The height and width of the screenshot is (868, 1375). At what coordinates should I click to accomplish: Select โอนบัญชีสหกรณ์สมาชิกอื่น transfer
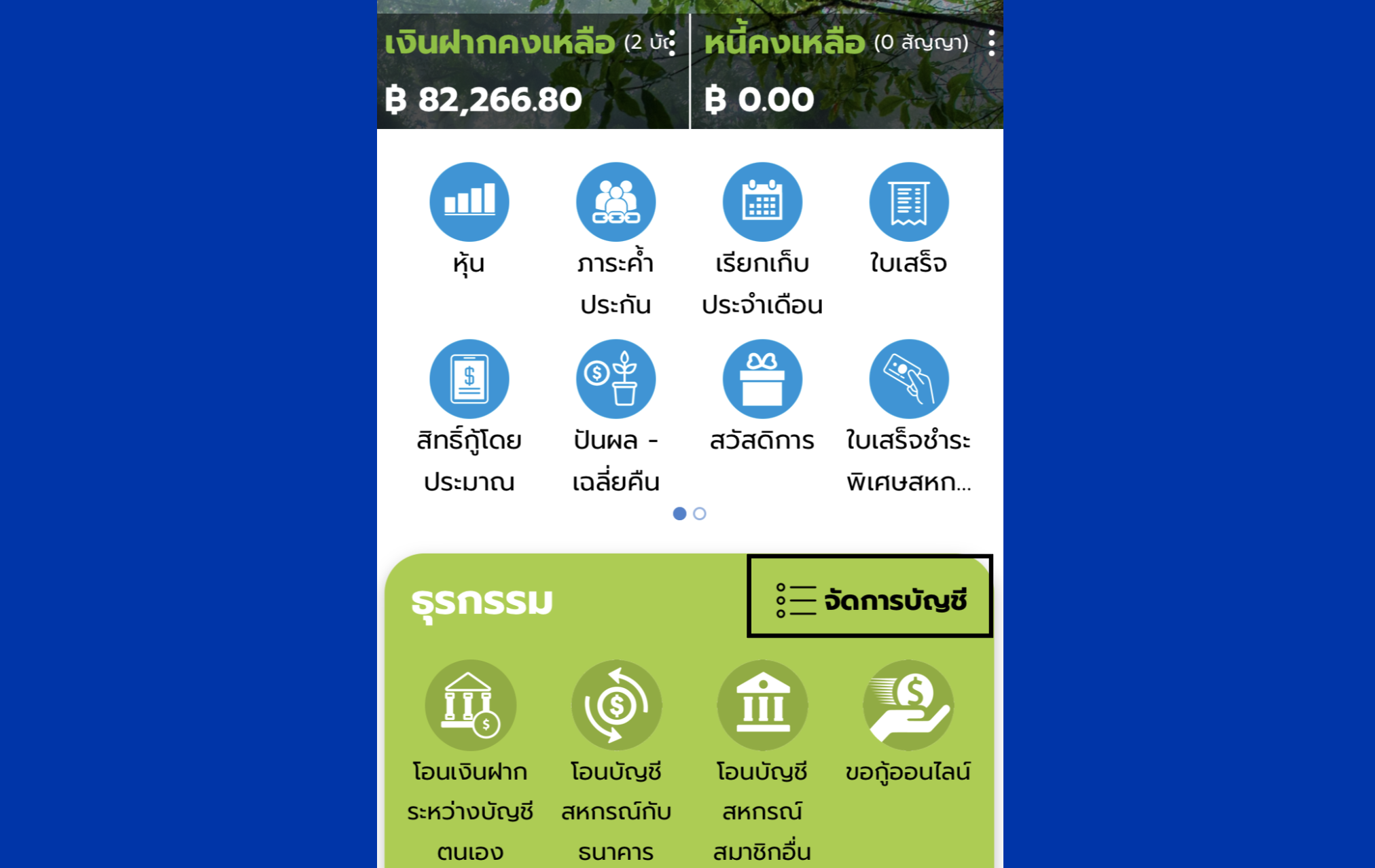[x=762, y=706]
